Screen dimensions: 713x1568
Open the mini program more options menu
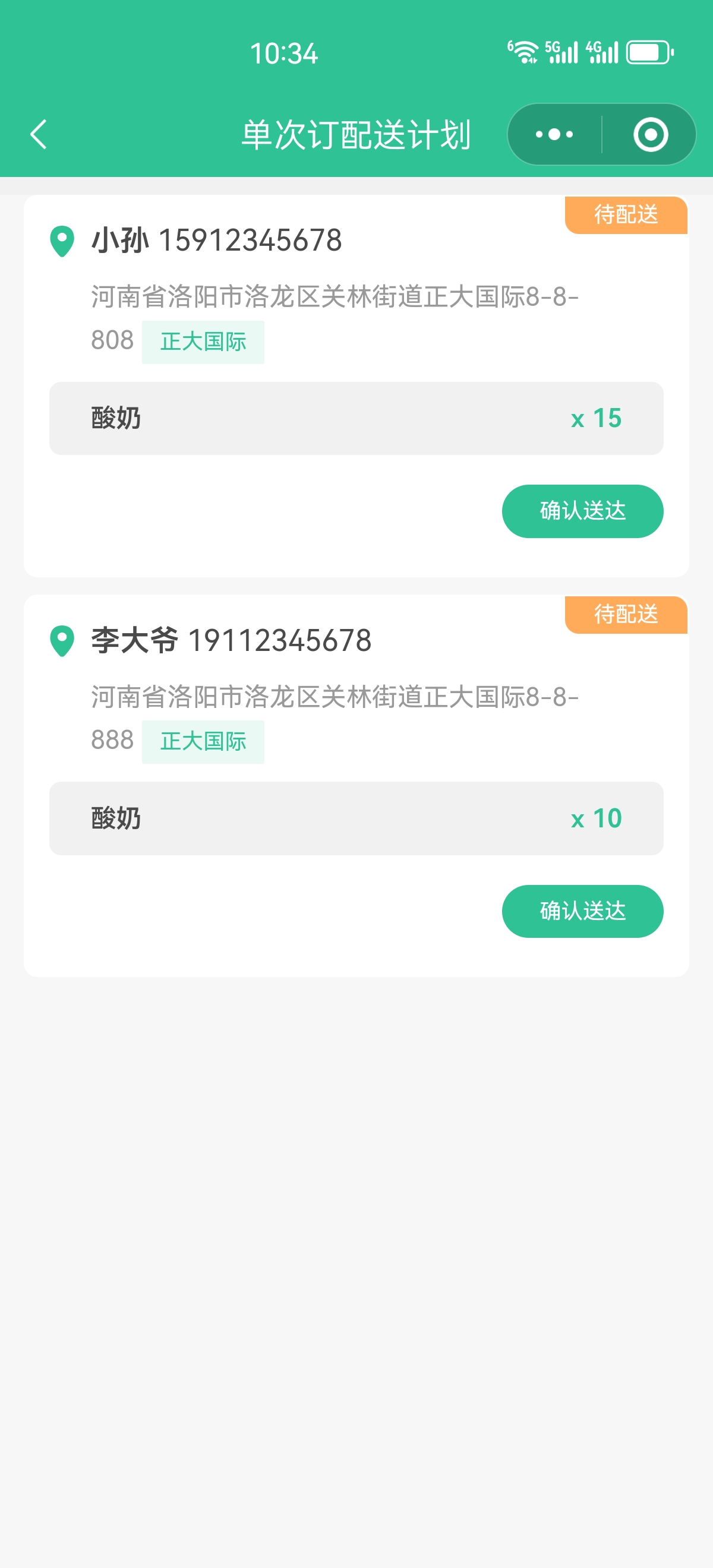pyautogui.click(x=554, y=134)
